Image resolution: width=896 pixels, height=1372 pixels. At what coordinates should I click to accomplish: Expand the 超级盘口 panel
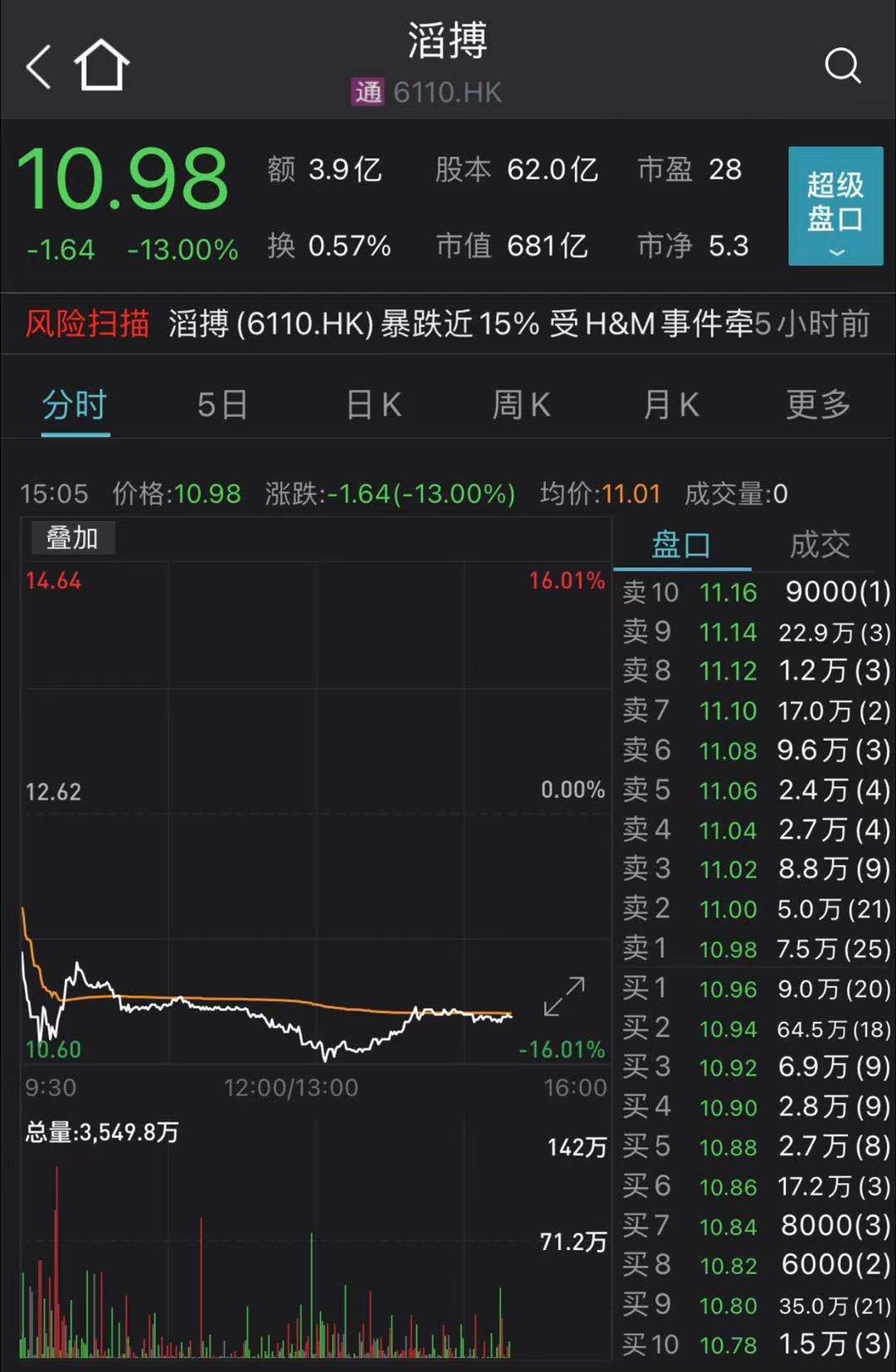coord(835,206)
